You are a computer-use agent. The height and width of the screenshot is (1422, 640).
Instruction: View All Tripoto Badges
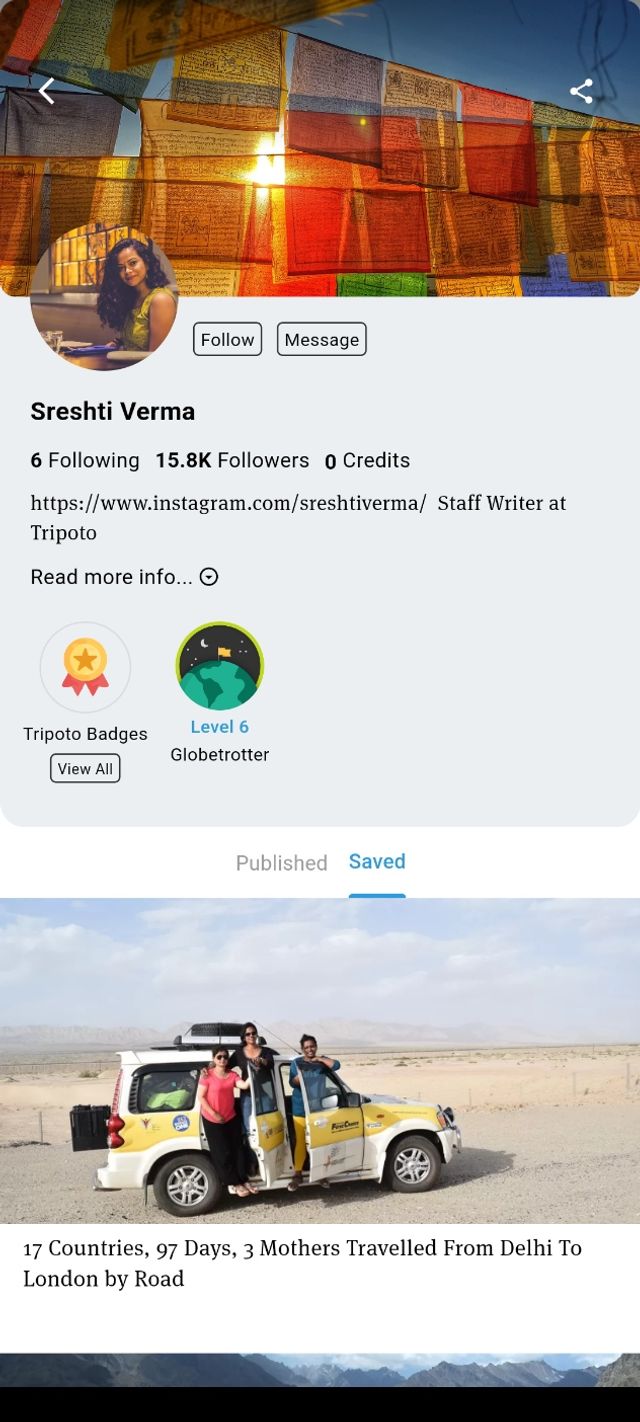point(85,769)
